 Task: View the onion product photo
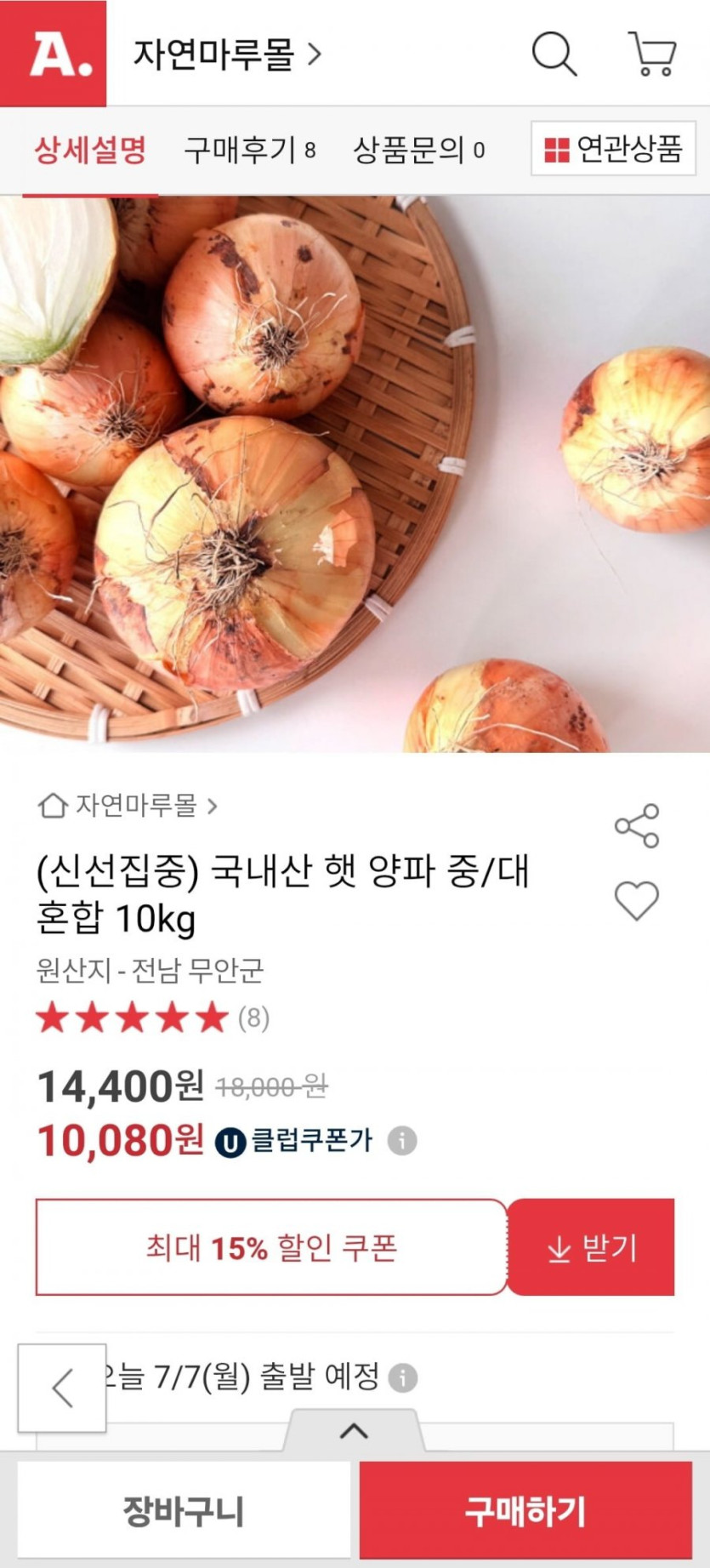(x=355, y=474)
